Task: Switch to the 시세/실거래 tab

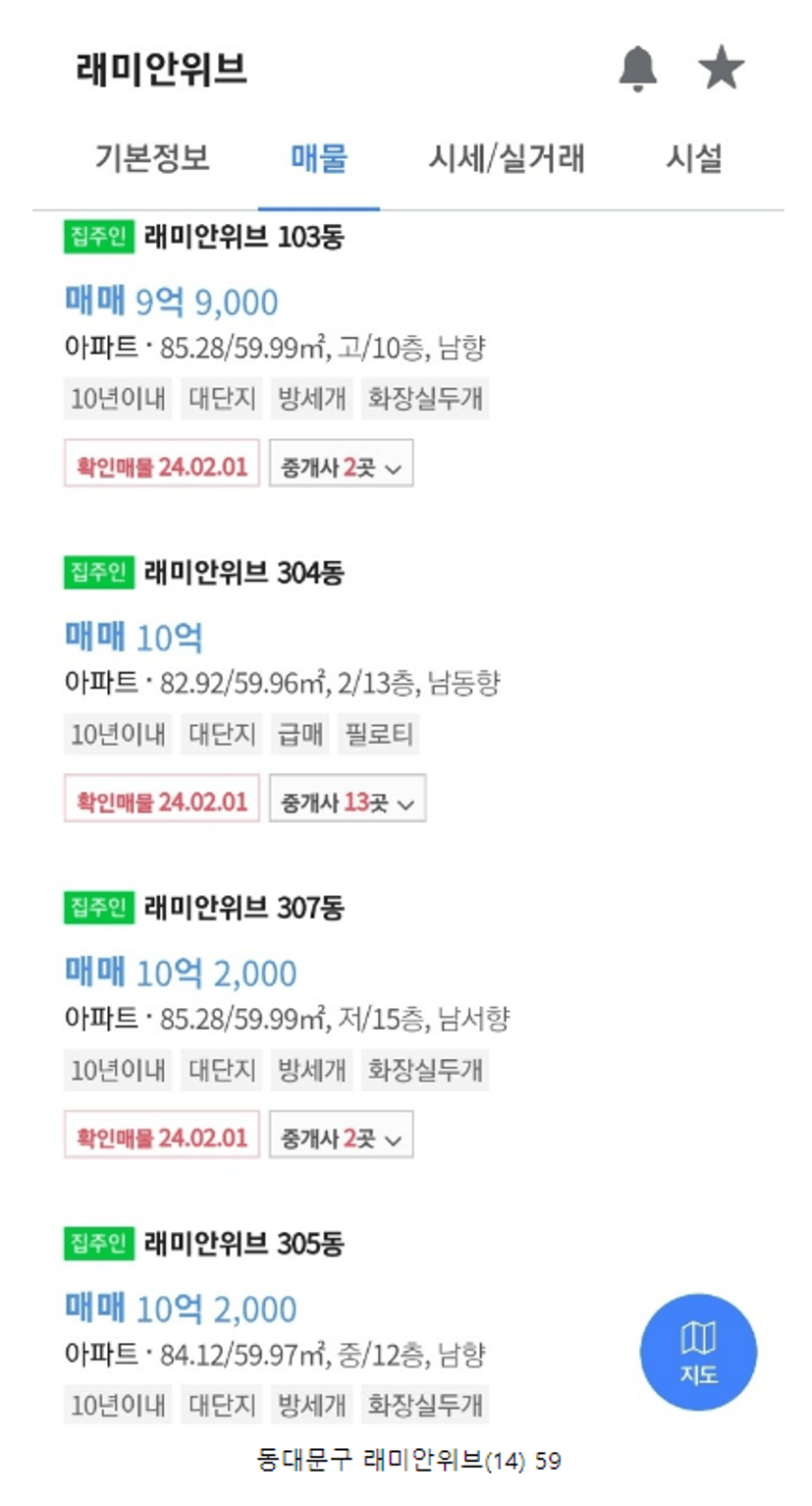Action: tap(507, 158)
